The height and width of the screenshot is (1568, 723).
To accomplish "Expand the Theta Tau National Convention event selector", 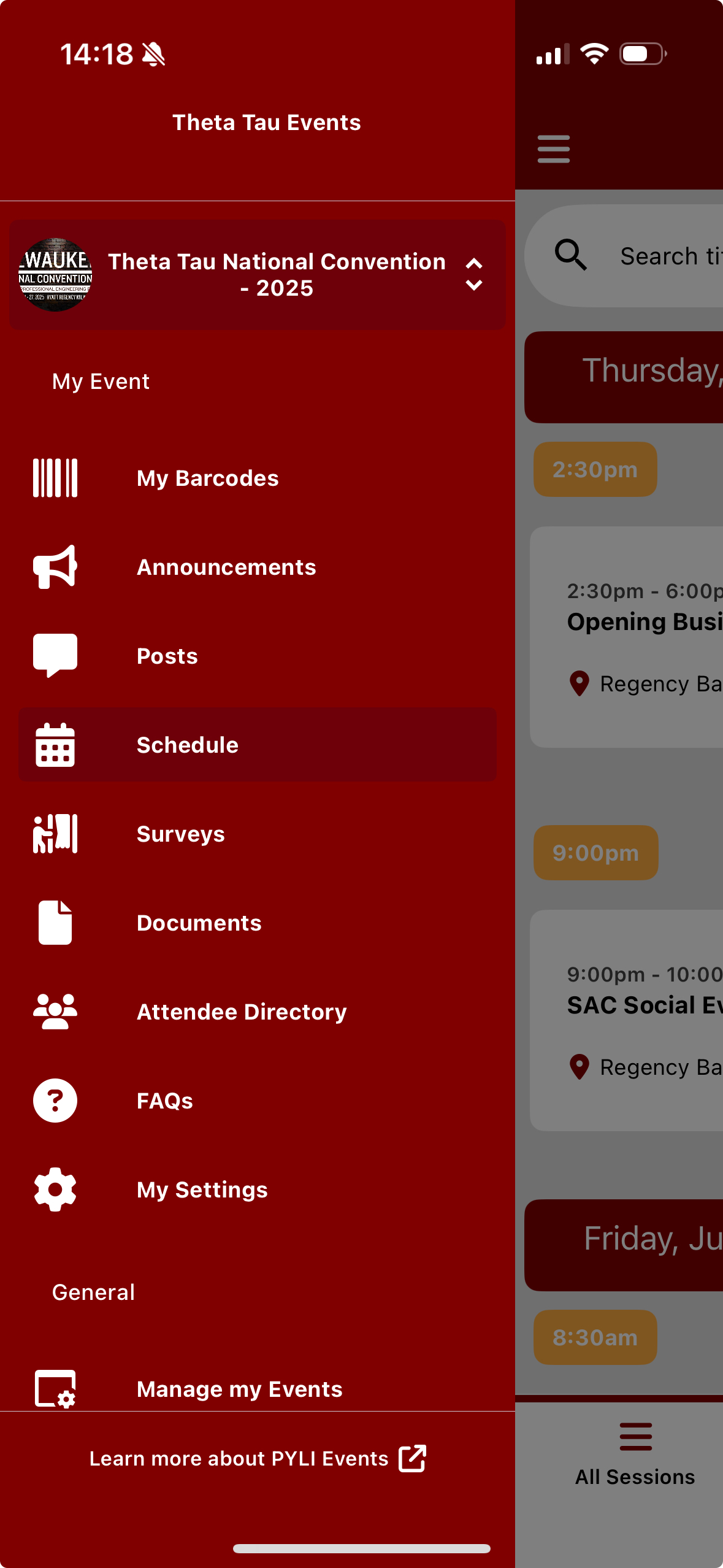I will pyautogui.click(x=258, y=275).
